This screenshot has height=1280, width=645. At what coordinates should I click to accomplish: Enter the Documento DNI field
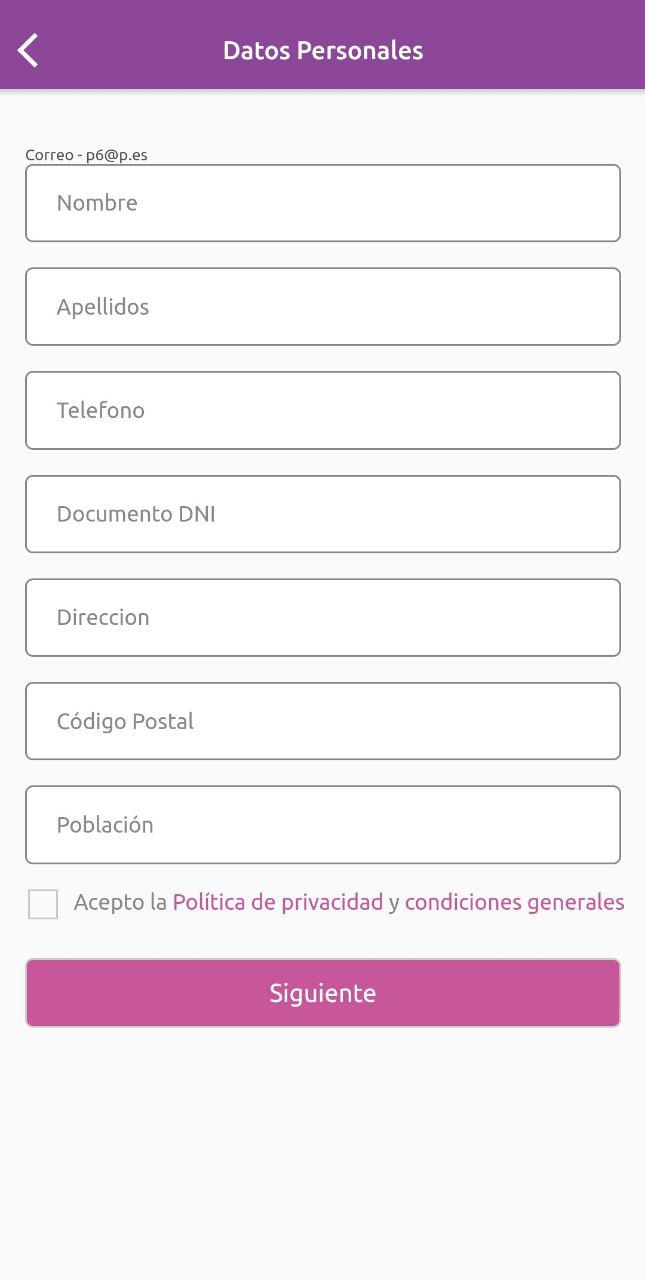[x=323, y=514]
